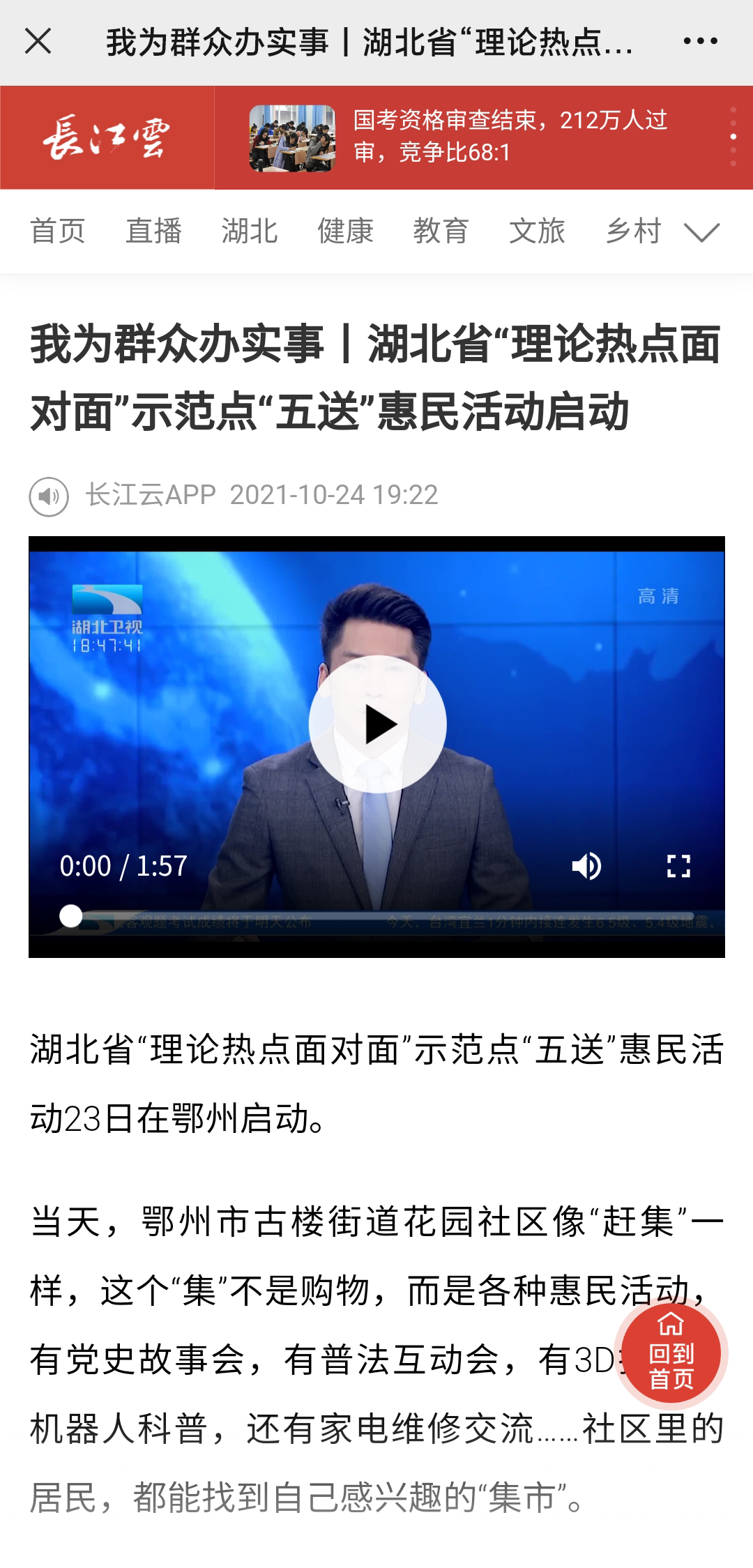Close the article page
The image size is (753, 1568).
pyautogui.click(x=38, y=42)
